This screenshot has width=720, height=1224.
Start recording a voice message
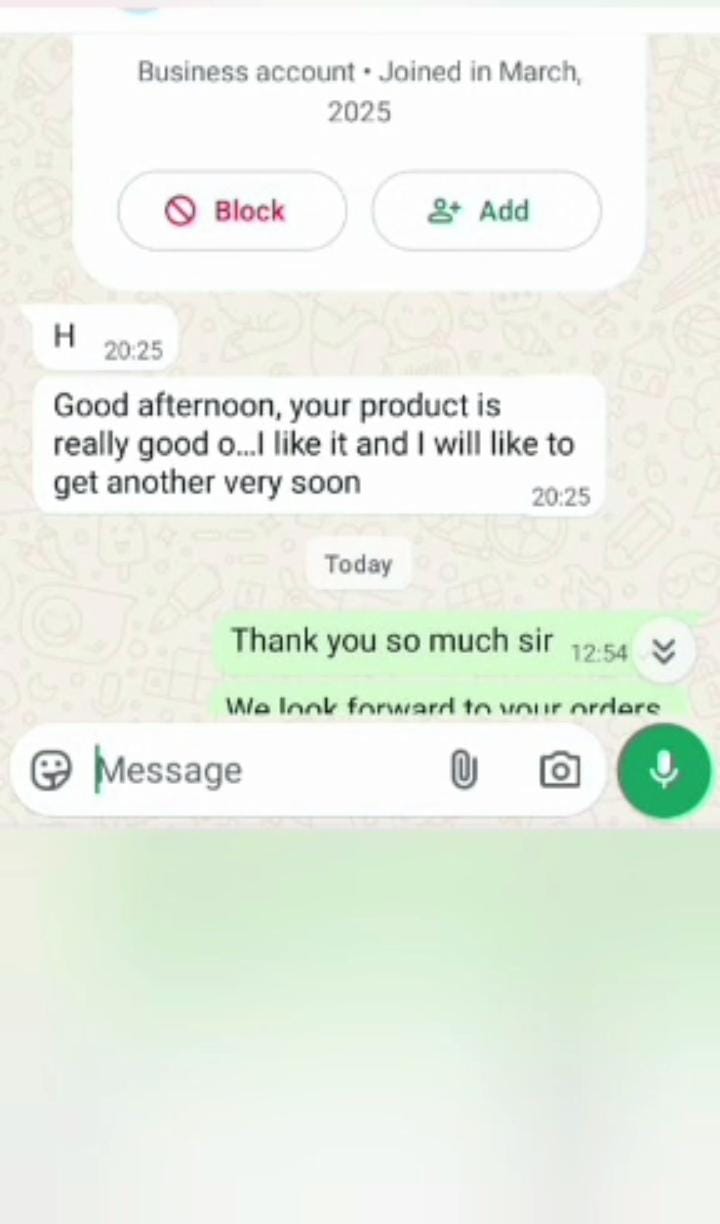click(664, 771)
